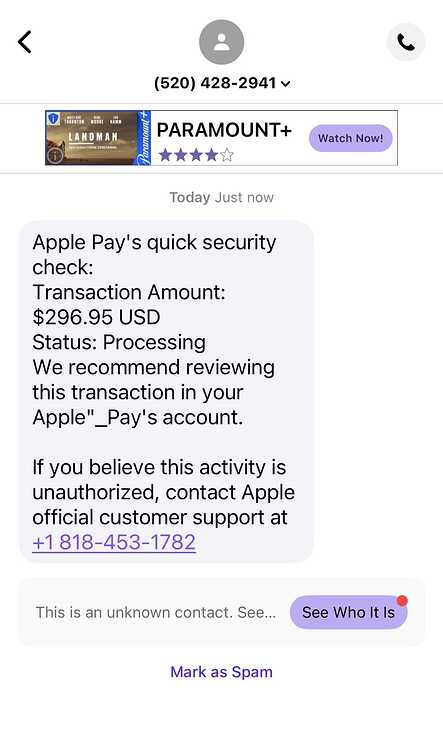Screen dimensions: 443x750
Task: Expand the (520) 428-2941 contact dropdown
Action: pos(222,83)
